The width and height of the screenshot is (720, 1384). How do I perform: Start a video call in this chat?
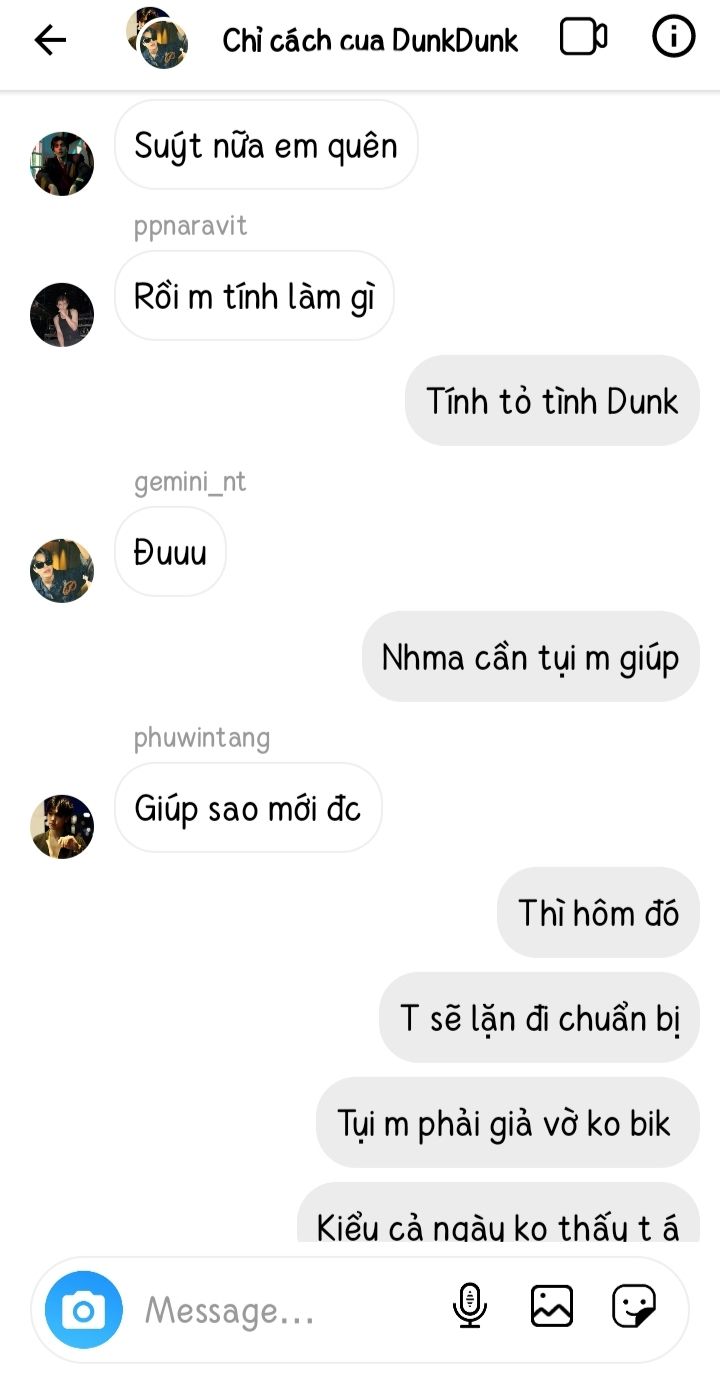click(583, 38)
